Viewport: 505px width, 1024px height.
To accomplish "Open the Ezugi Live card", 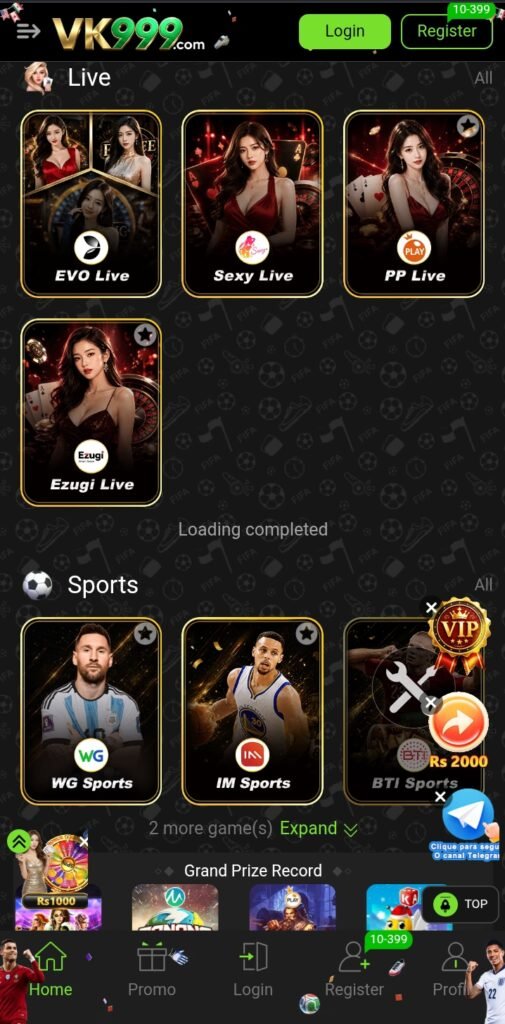I will pos(91,413).
